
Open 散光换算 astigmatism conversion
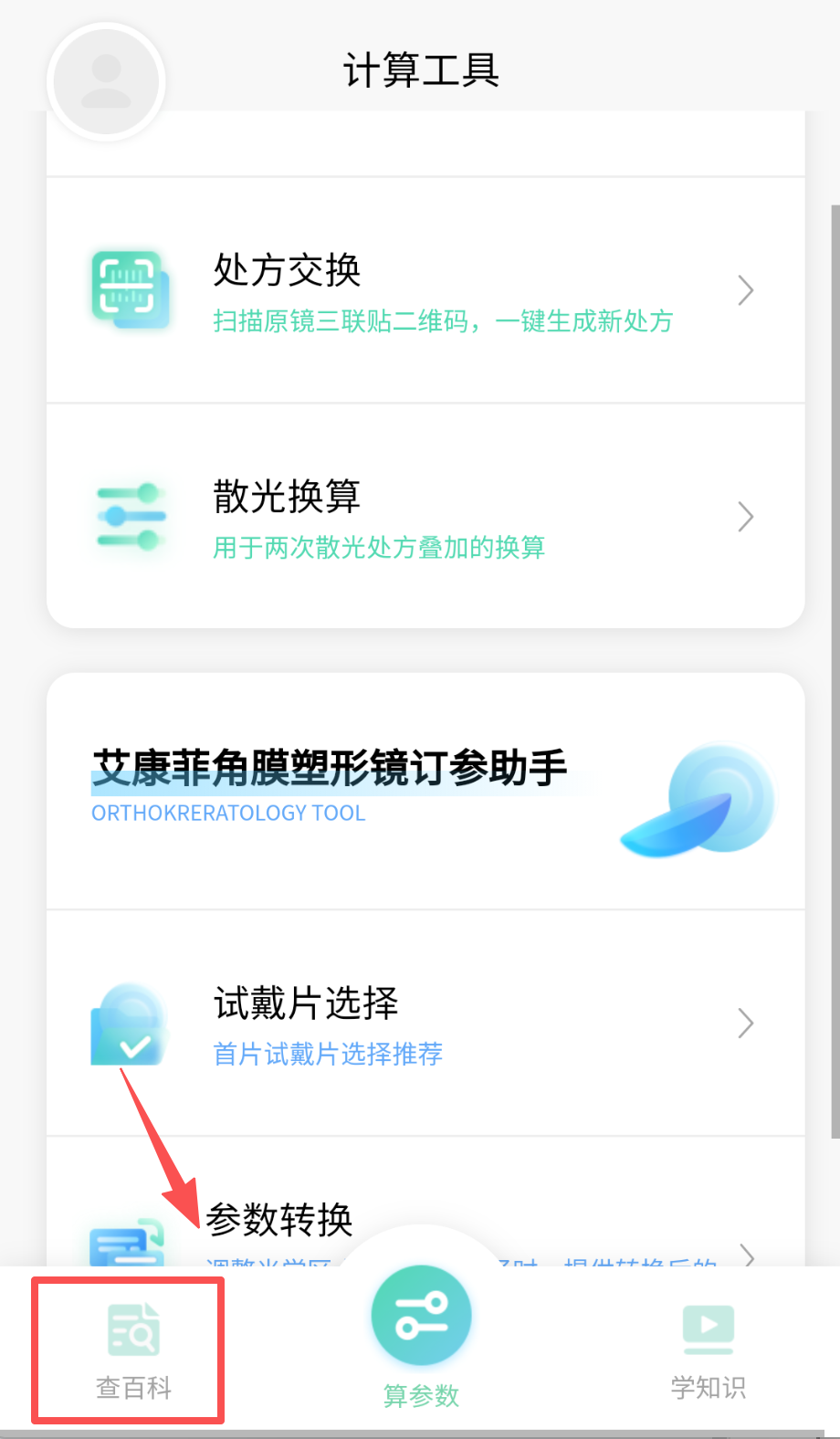(x=425, y=517)
